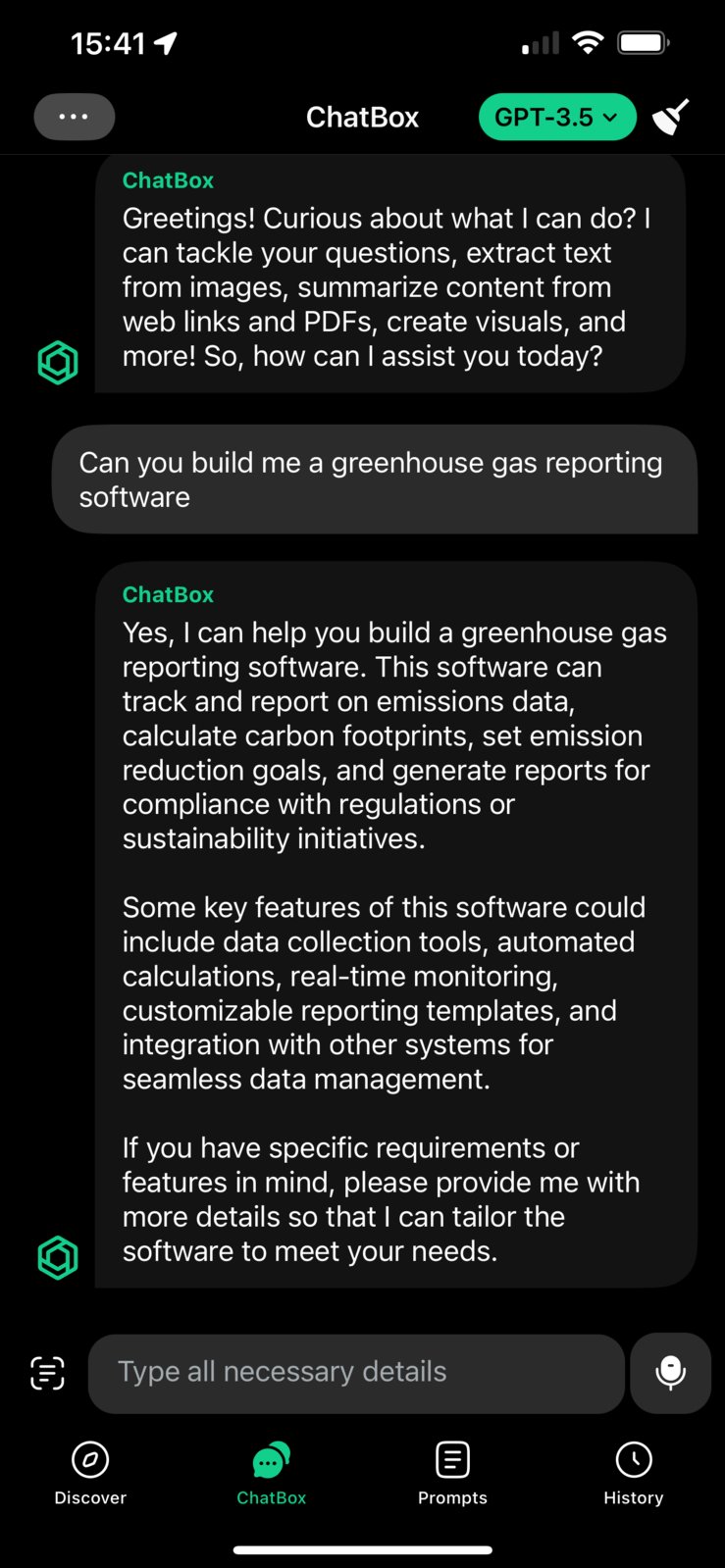Screen dimensions: 725x1568
Task: Go to the History tab
Action: (634, 1474)
